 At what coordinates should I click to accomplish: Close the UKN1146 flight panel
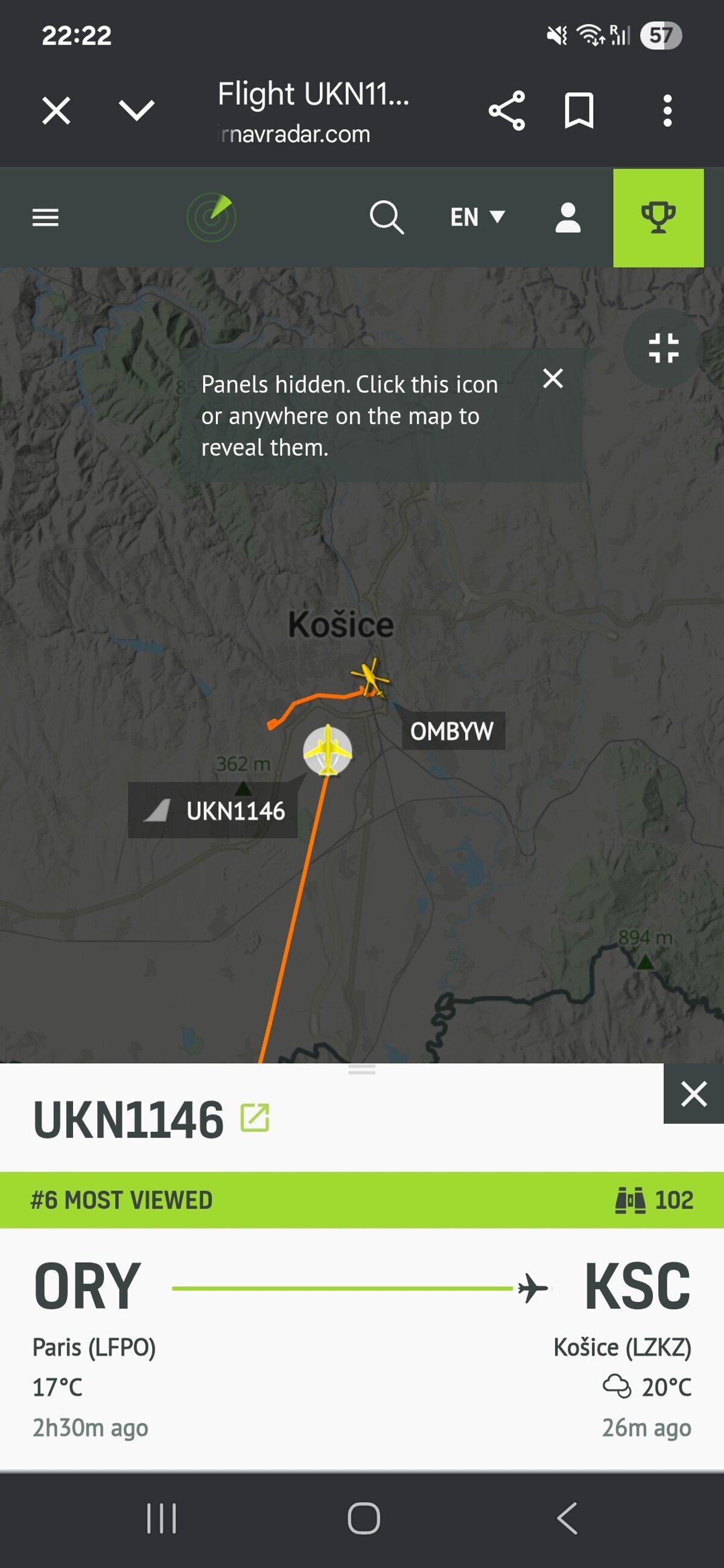point(694,1094)
